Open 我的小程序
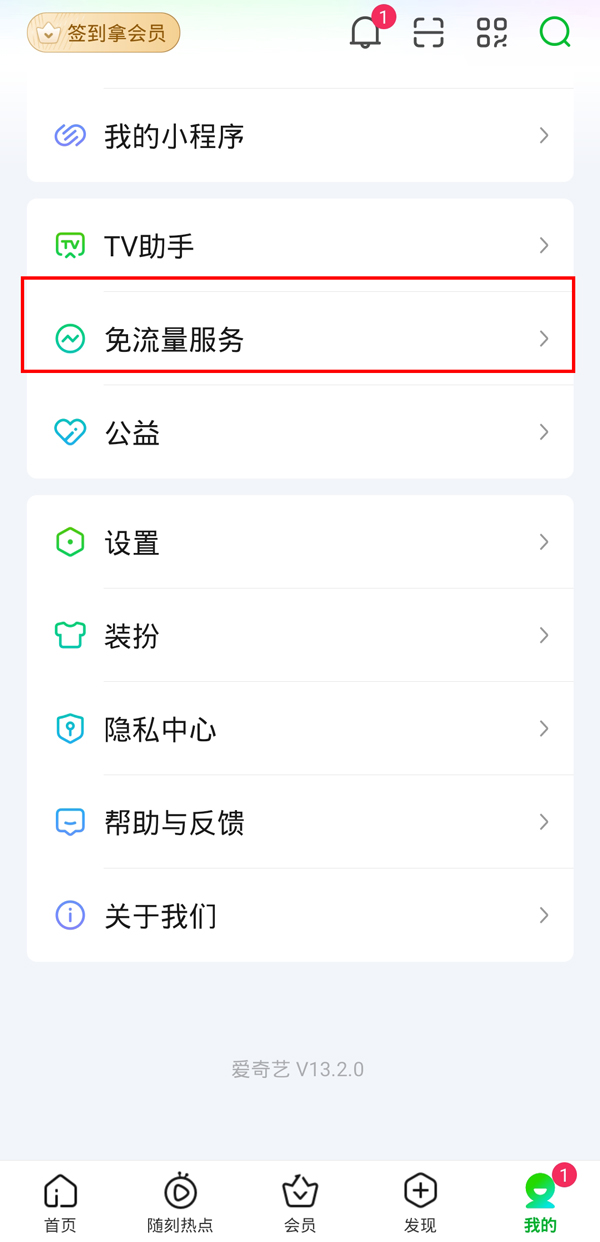This screenshot has height=1242, width=600. (x=300, y=136)
